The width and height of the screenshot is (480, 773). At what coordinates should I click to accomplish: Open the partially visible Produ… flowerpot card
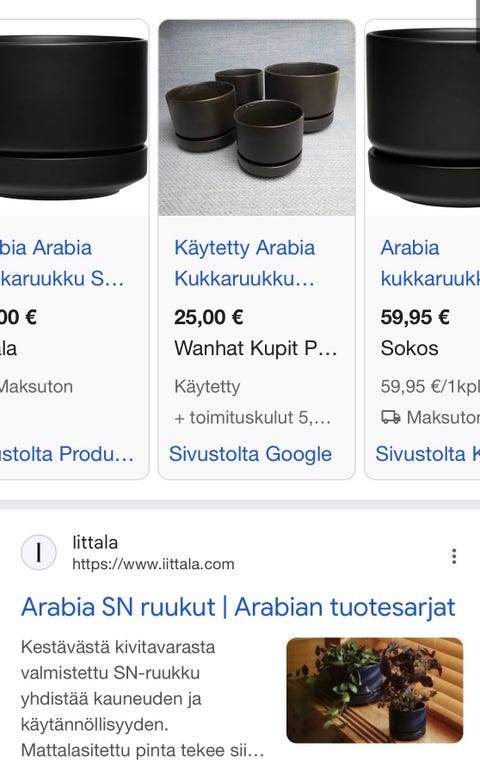[74, 249]
